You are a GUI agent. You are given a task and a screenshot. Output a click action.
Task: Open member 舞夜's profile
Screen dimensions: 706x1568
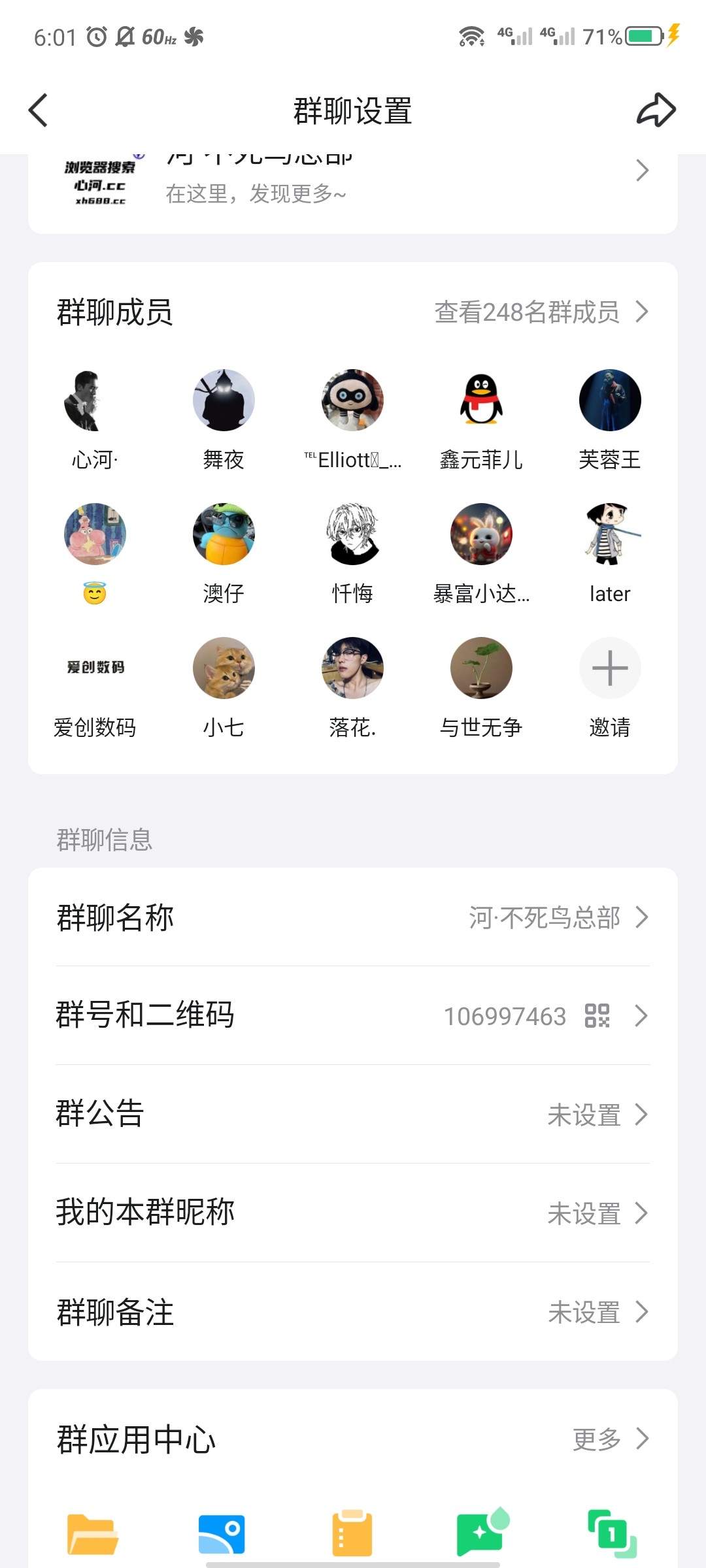(x=224, y=400)
